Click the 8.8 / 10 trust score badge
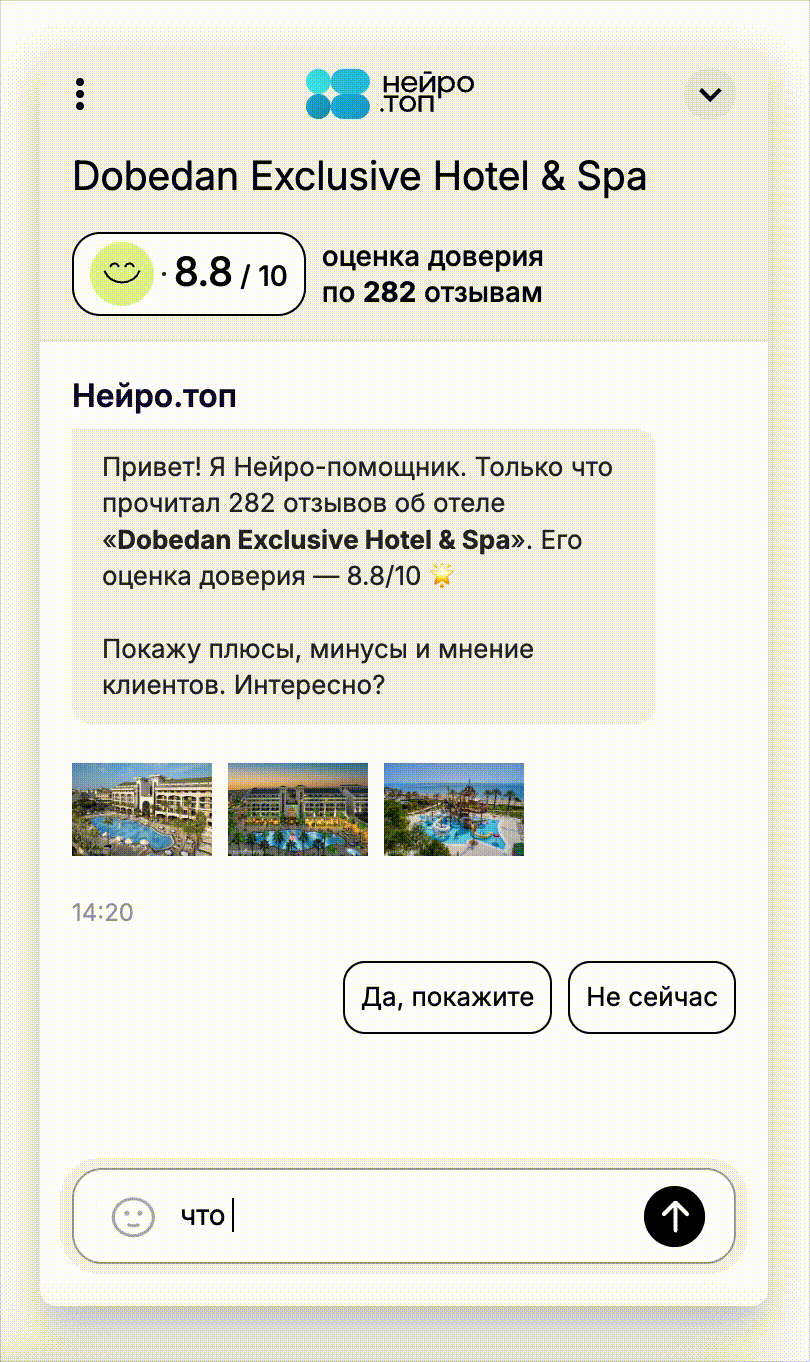810x1362 pixels. (x=188, y=273)
